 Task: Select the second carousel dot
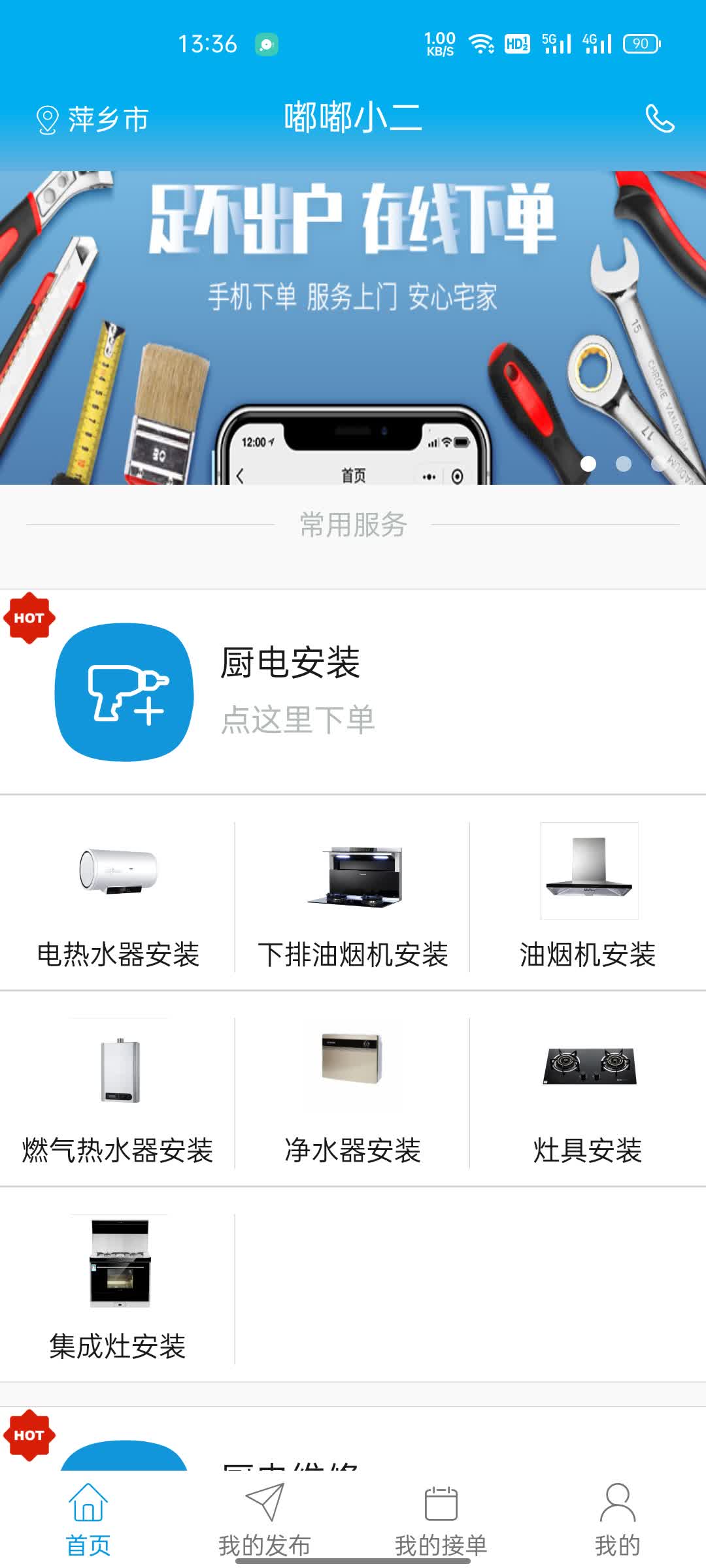(623, 463)
